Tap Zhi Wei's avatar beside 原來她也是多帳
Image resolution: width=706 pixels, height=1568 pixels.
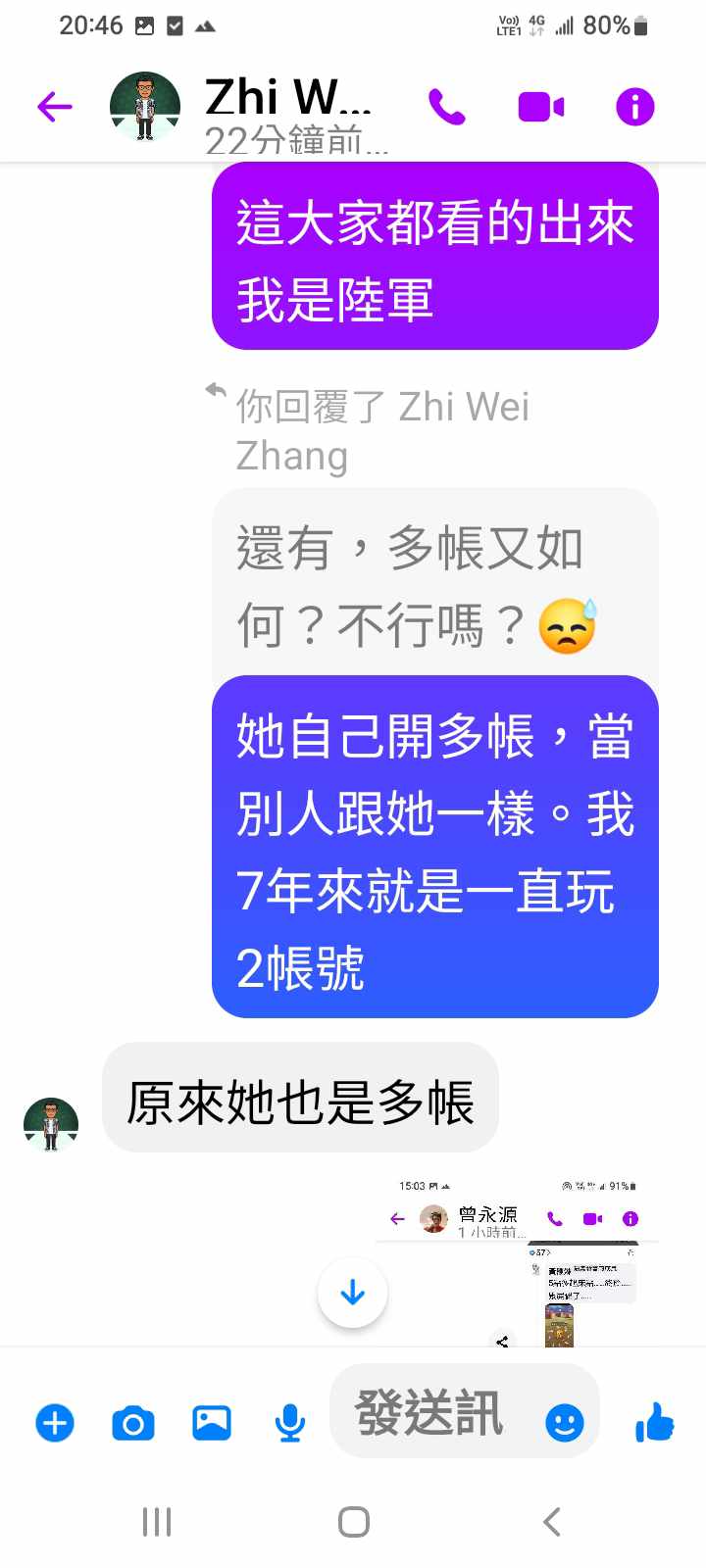coord(51,1123)
